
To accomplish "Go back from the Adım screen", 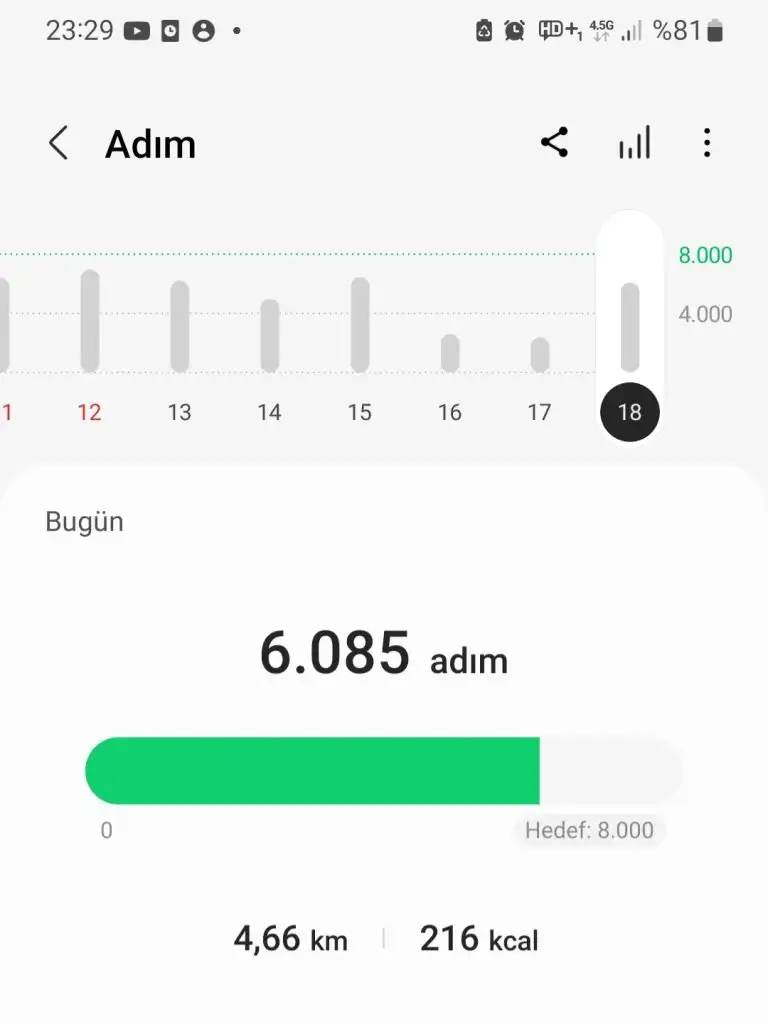I will pyautogui.click(x=59, y=144).
